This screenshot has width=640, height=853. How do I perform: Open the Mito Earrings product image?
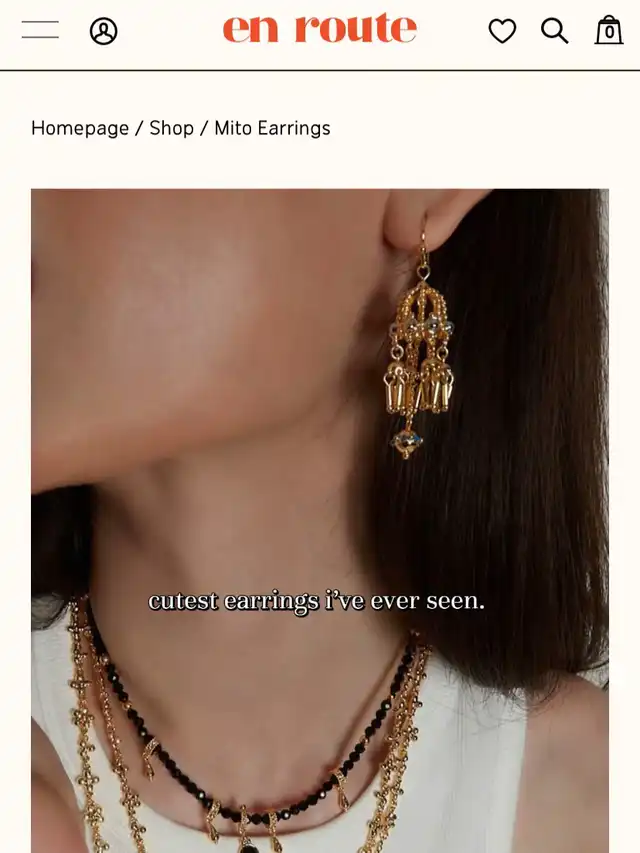click(x=320, y=521)
